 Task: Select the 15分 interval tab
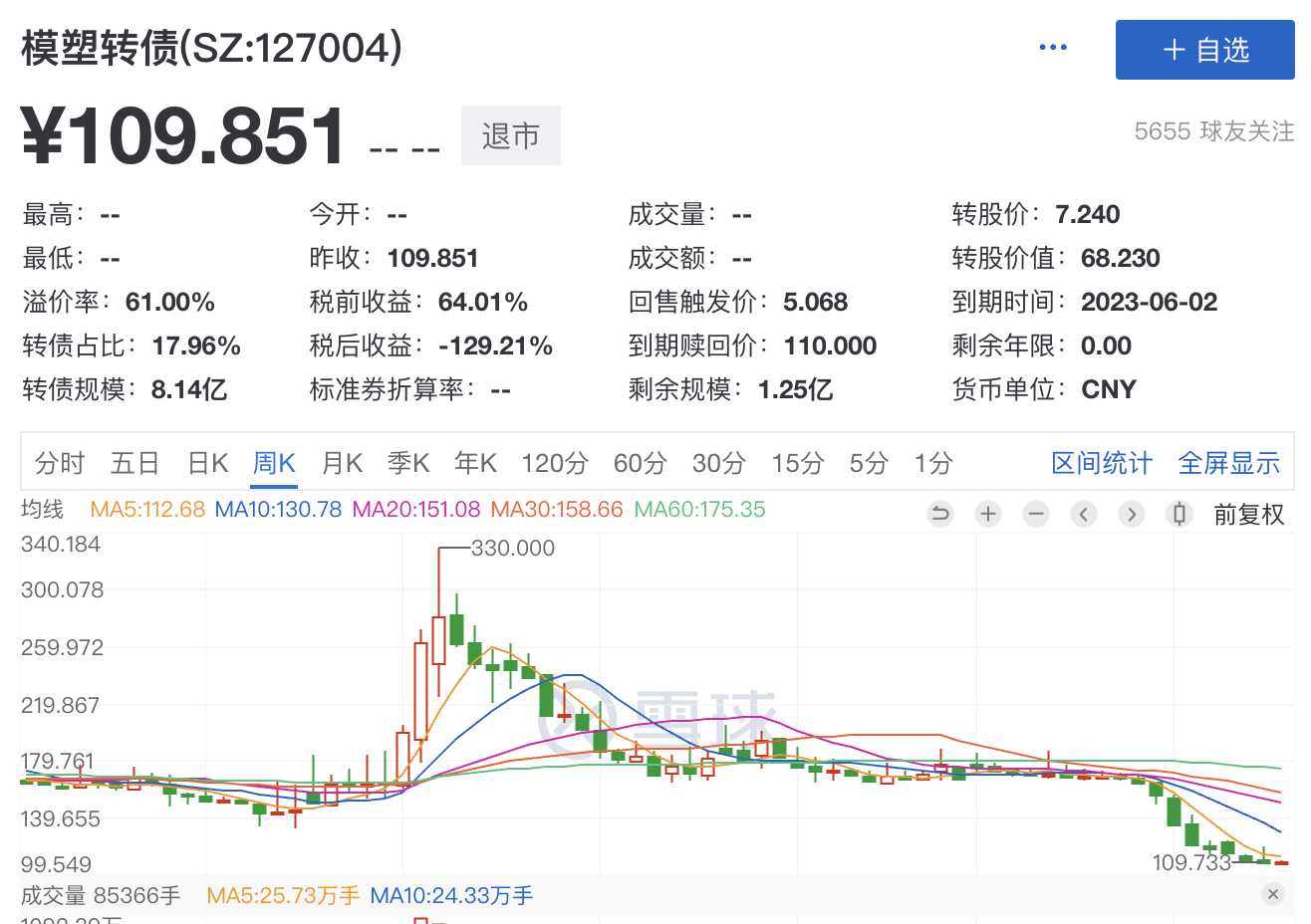pyautogui.click(x=798, y=463)
